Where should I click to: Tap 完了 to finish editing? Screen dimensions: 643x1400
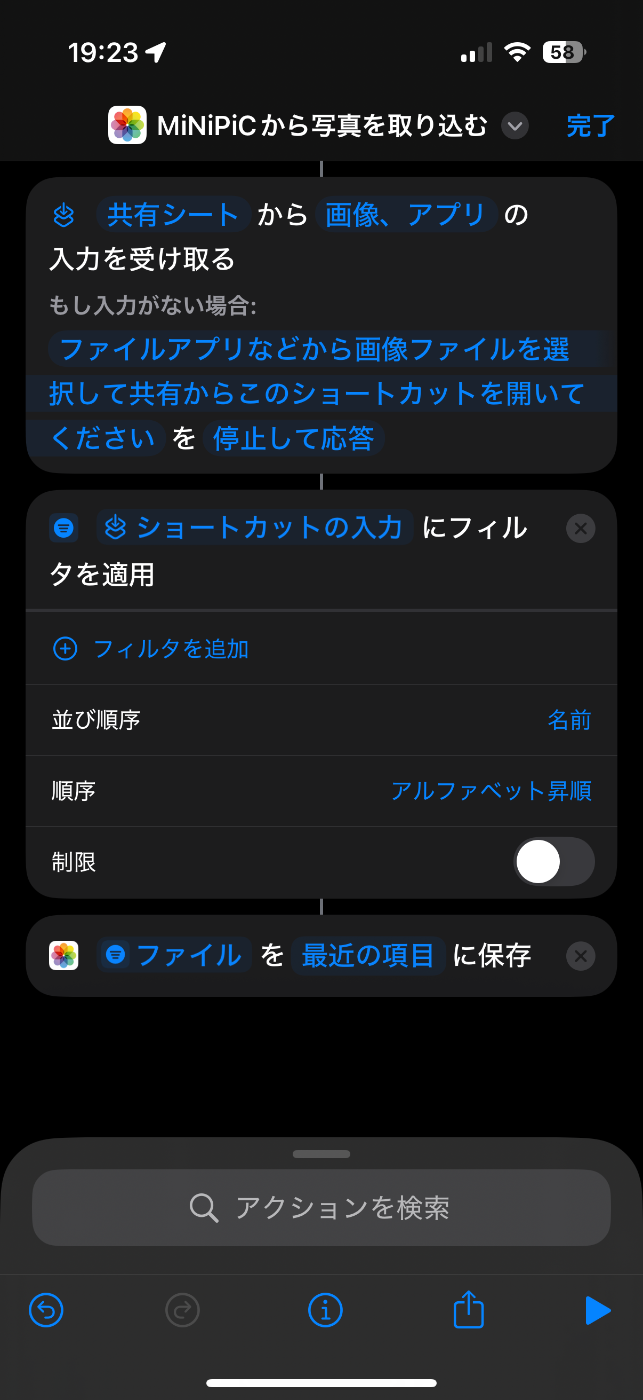tap(591, 126)
